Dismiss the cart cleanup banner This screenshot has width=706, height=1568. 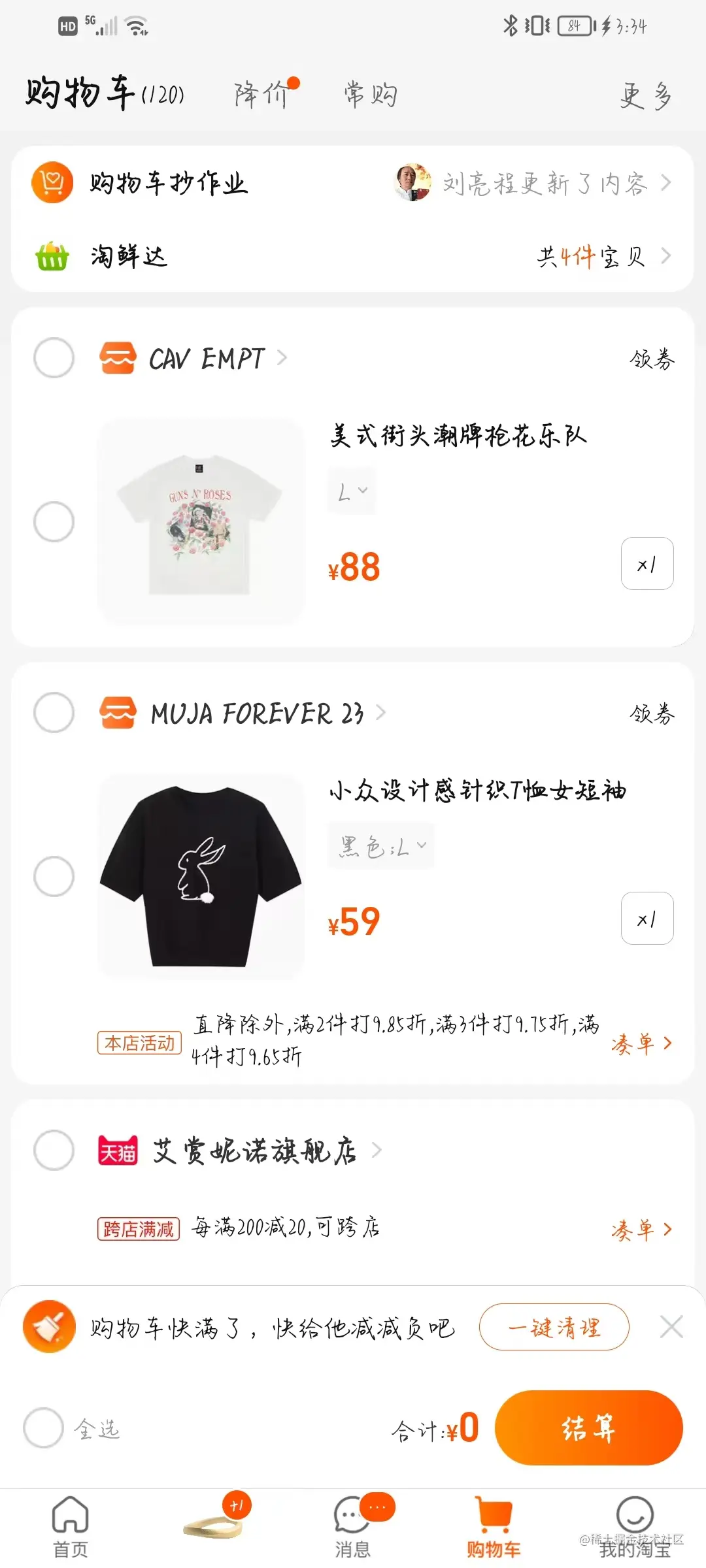click(671, 1327)
